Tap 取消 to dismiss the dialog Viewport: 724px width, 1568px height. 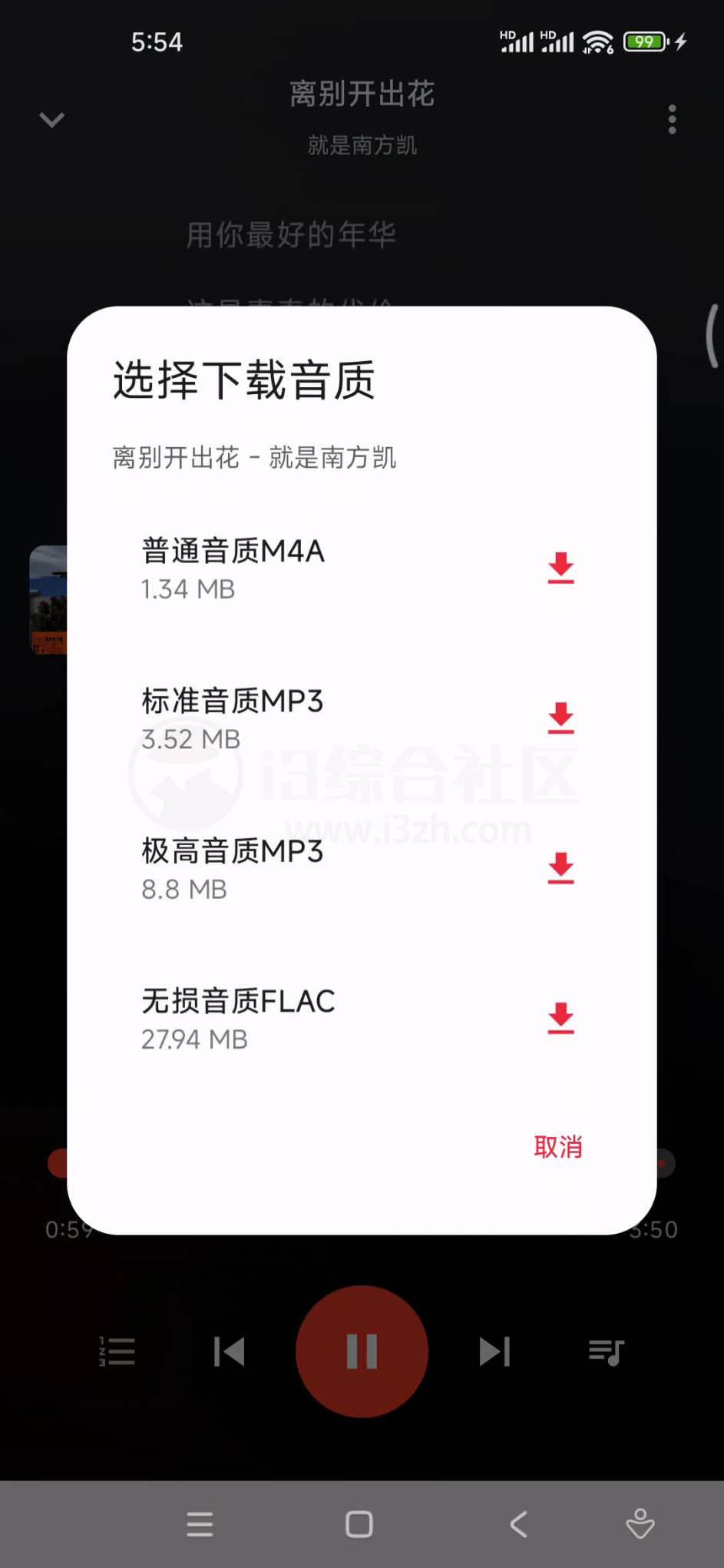tap(559, 1146)
